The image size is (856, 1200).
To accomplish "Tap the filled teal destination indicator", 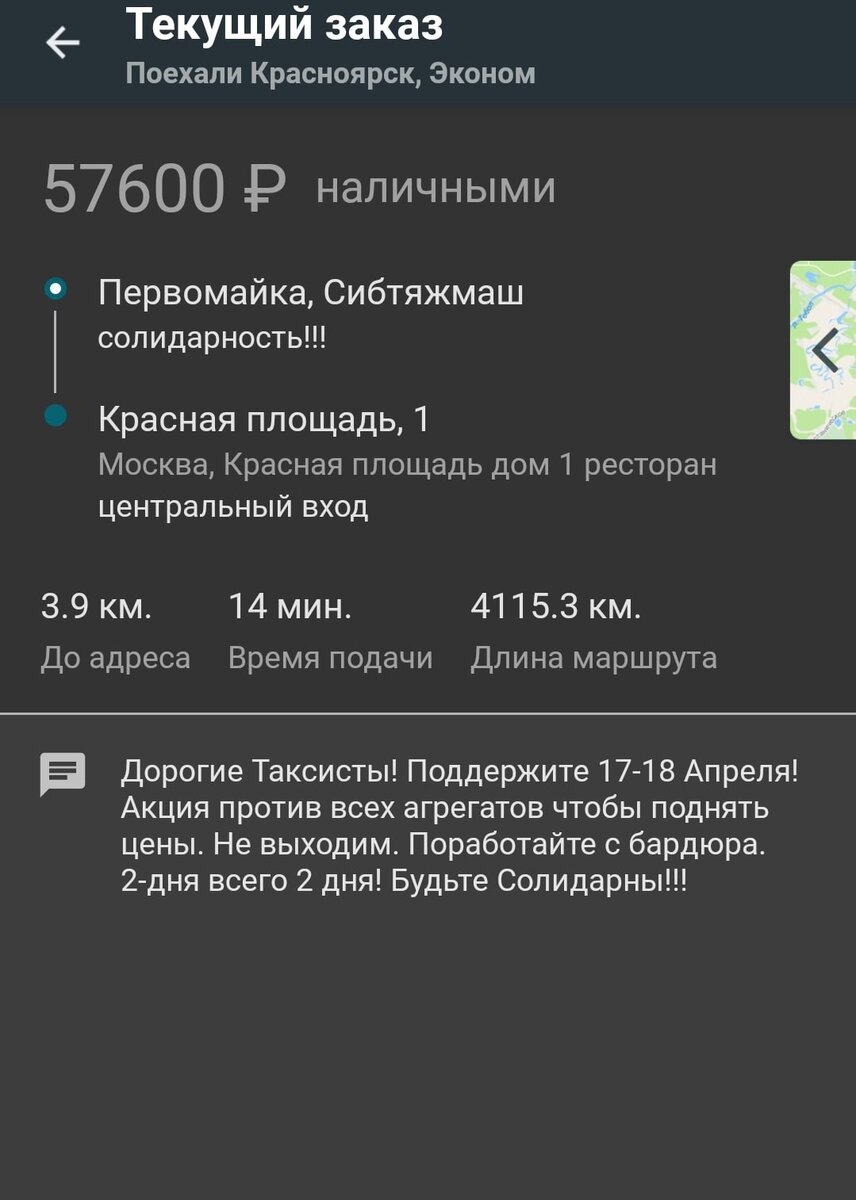I will pos(55,412).
